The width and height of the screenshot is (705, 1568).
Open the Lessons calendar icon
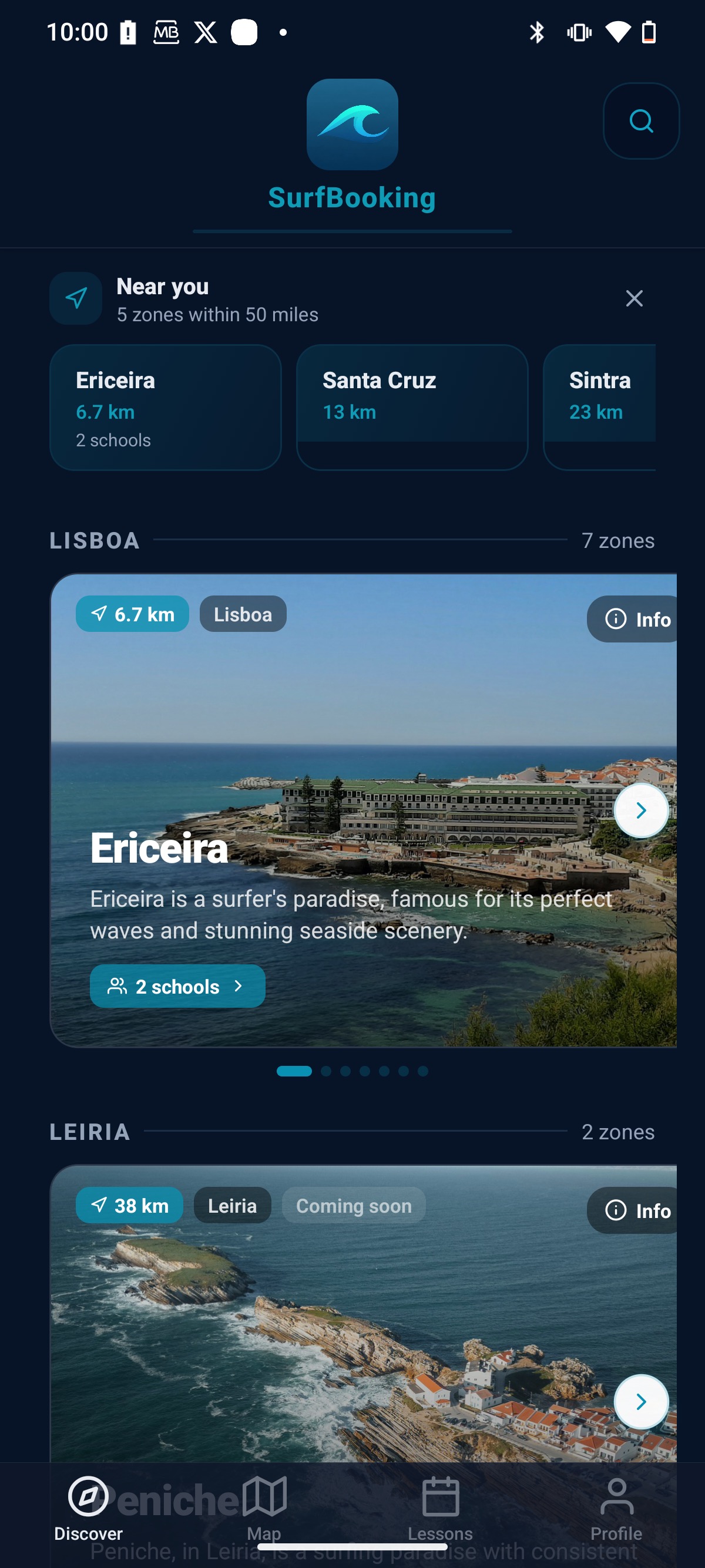[x=440, y=1494]
